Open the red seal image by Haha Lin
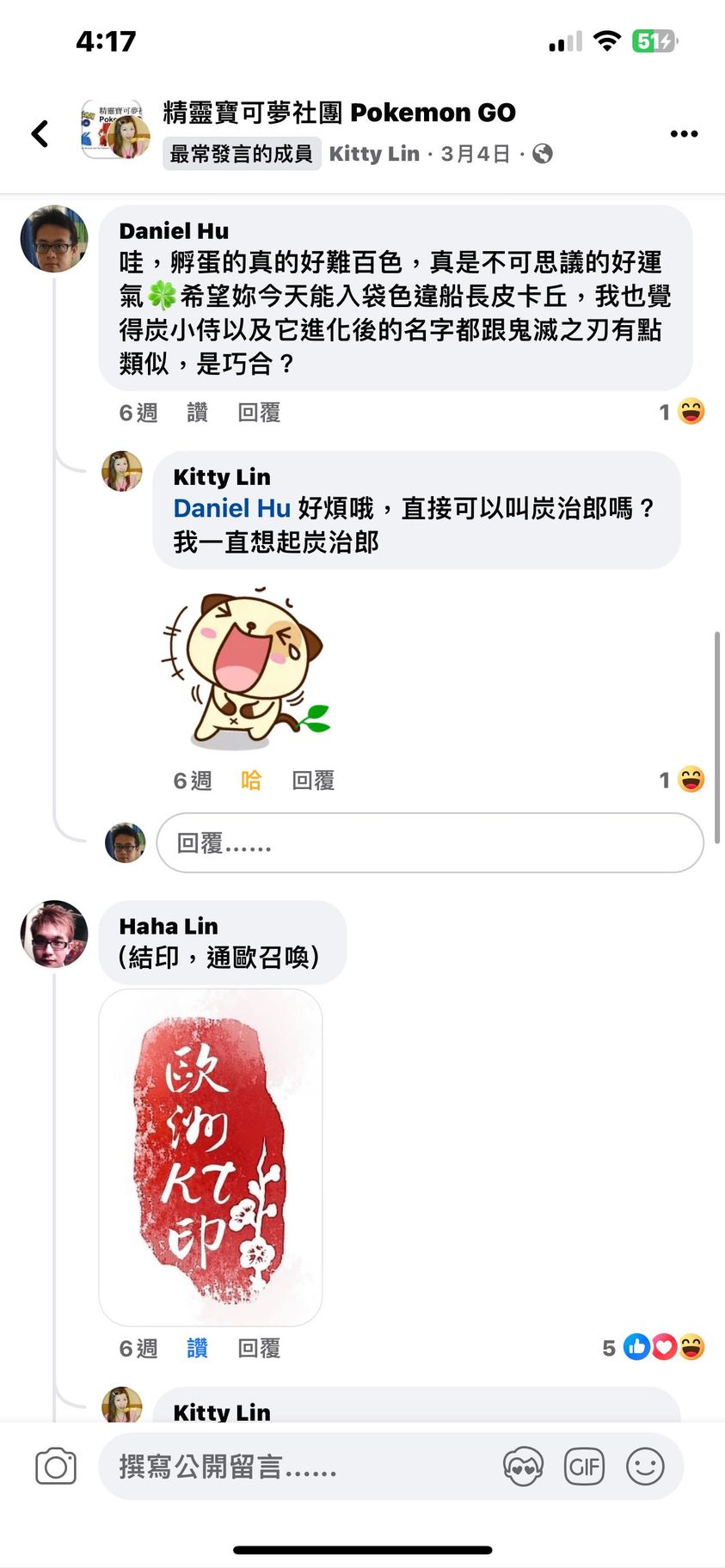This screenshot has height=1568, width=725. [211, 1156]
